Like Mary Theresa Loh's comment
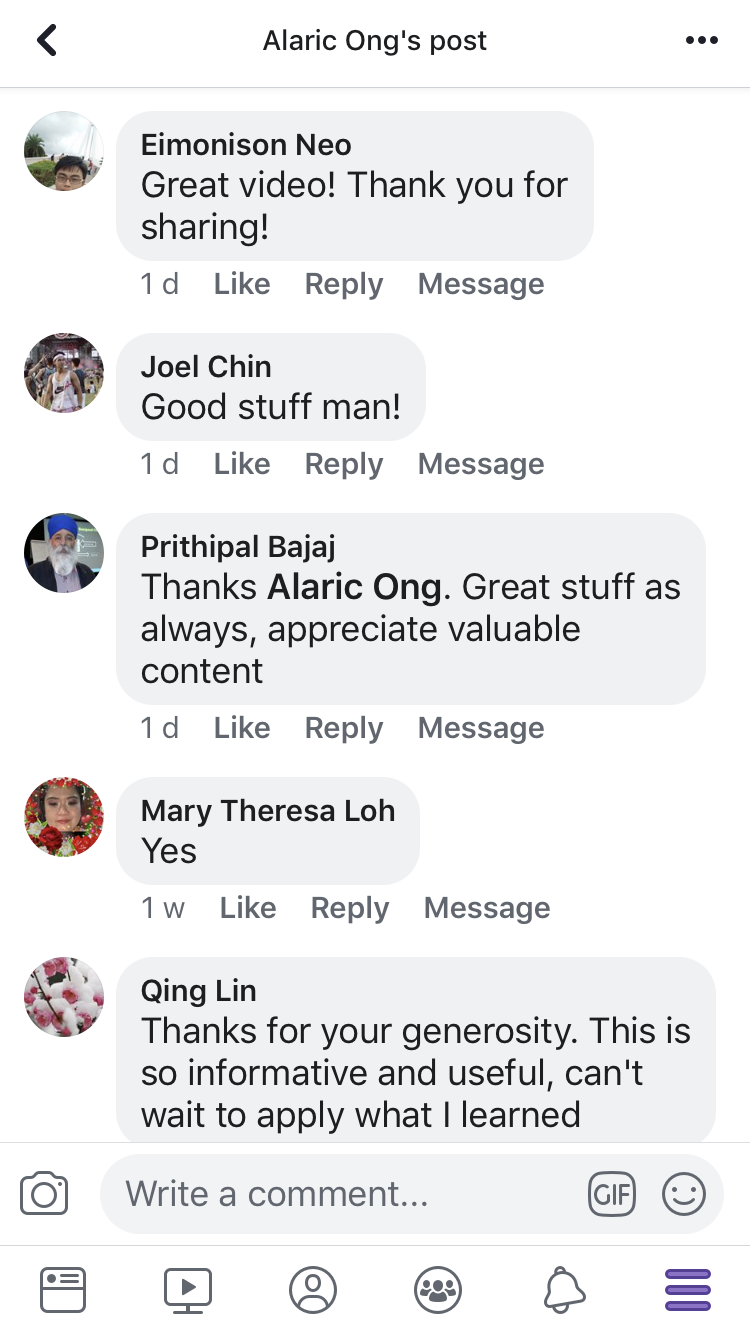750x1334 pixels. (x=248, y=908)
